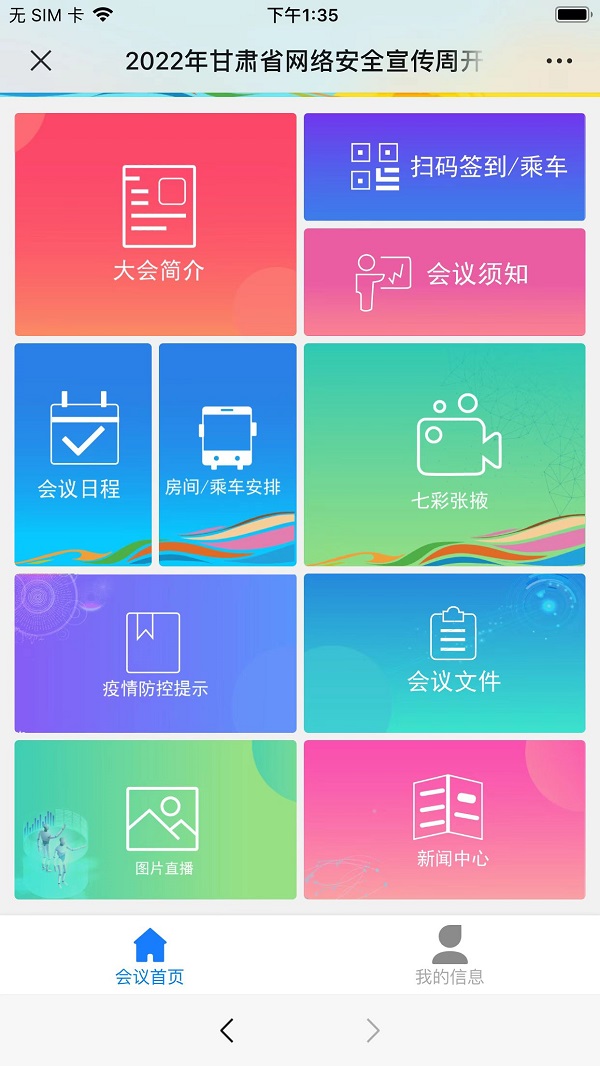Viewport: 600px width, 1066px height.
Task: Open 扫码签到/乘车 check-in
Action: [x=444, y=166]
